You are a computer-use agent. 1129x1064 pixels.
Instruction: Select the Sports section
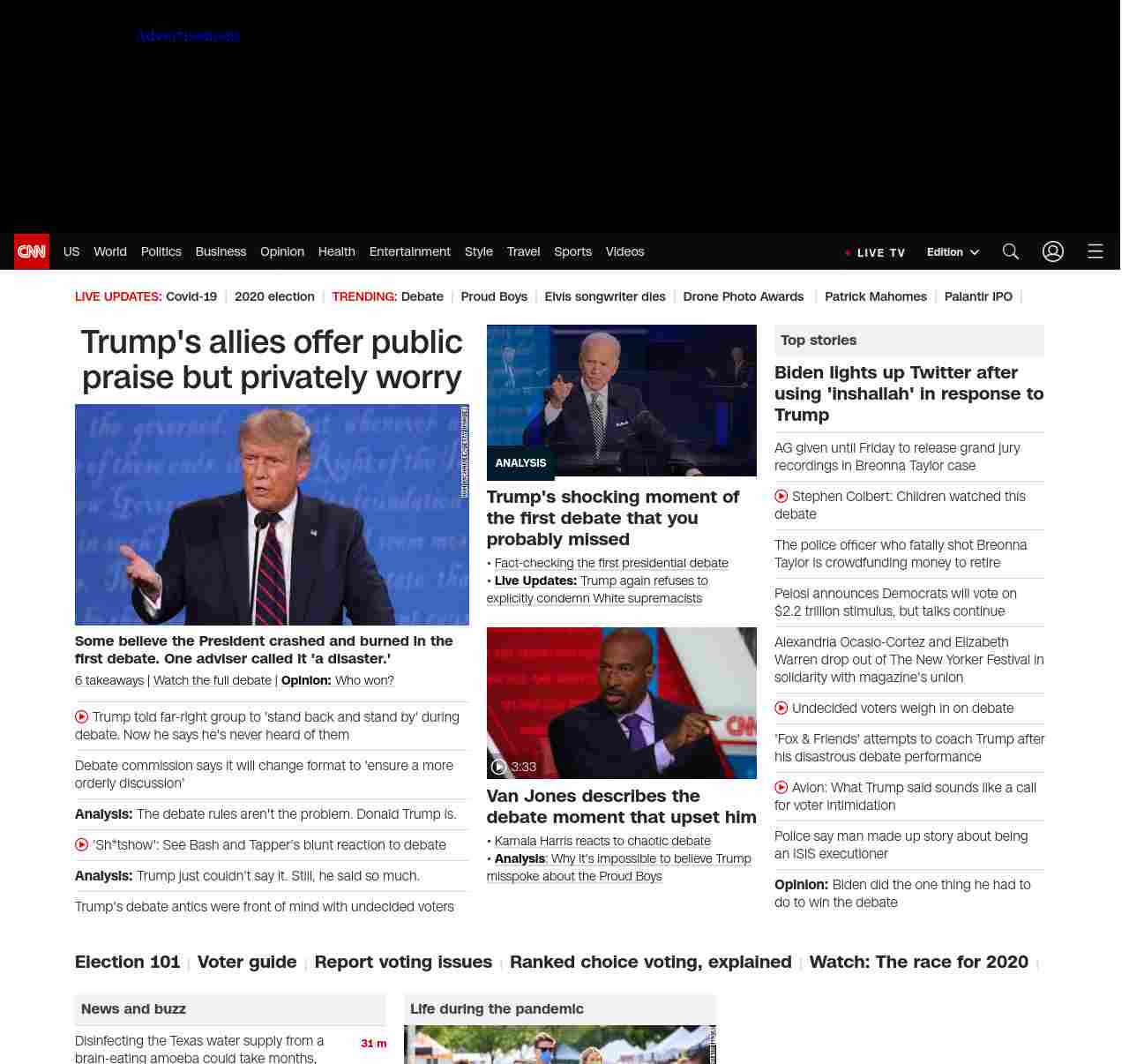[x=572, y=251]
